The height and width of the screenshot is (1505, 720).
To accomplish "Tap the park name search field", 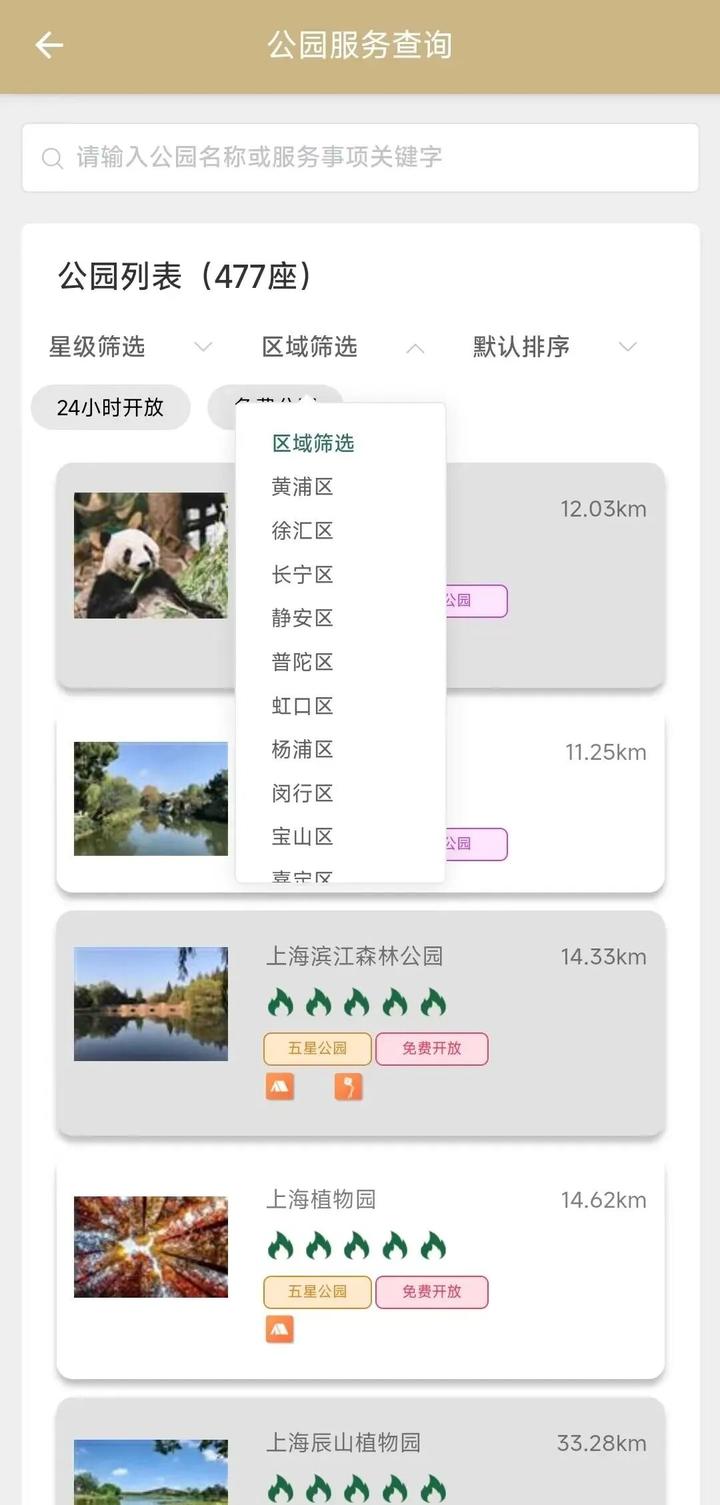I will tap(360, 157).
